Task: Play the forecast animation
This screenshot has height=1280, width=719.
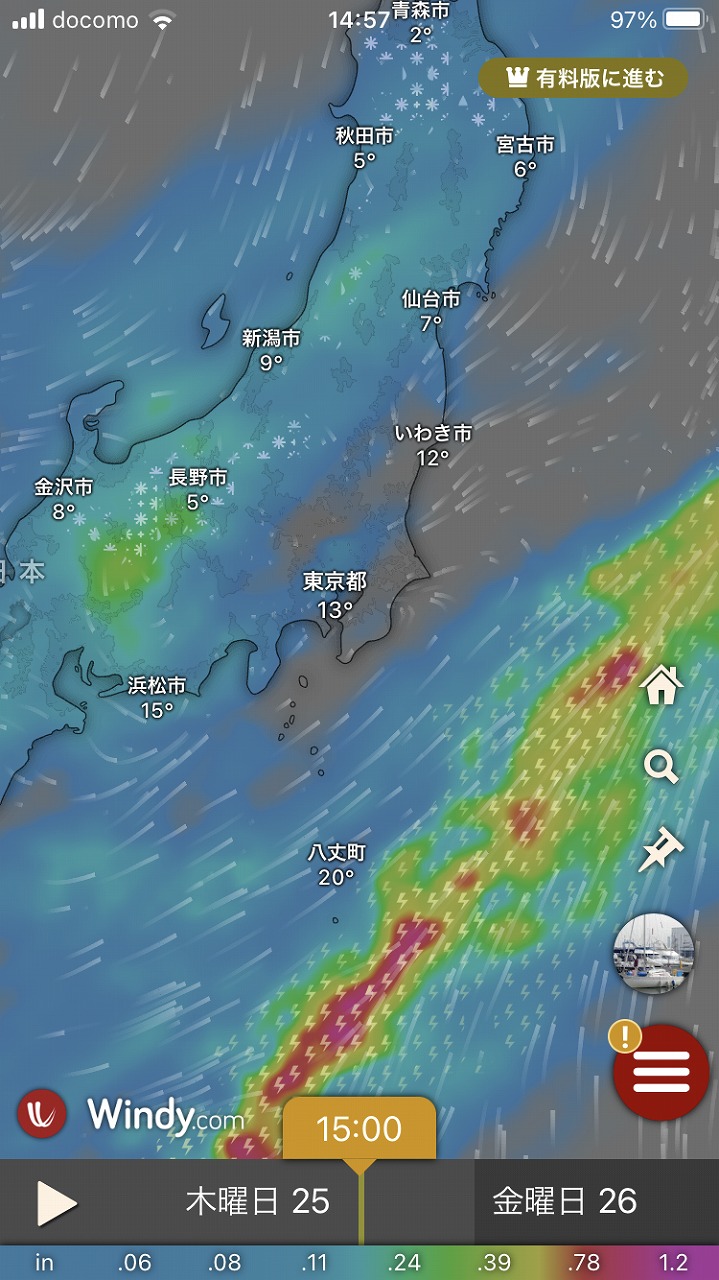Action: pyautogui.click(x=56, y=1202)
